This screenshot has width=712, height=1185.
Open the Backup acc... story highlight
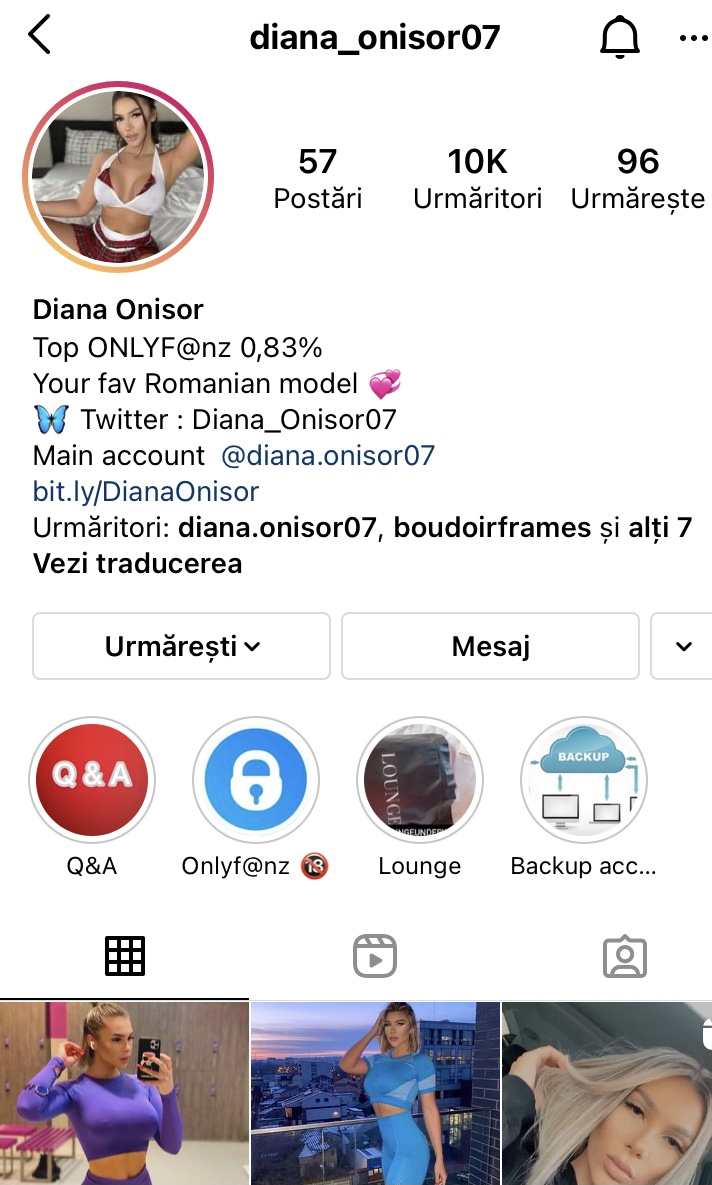point(583,780)
